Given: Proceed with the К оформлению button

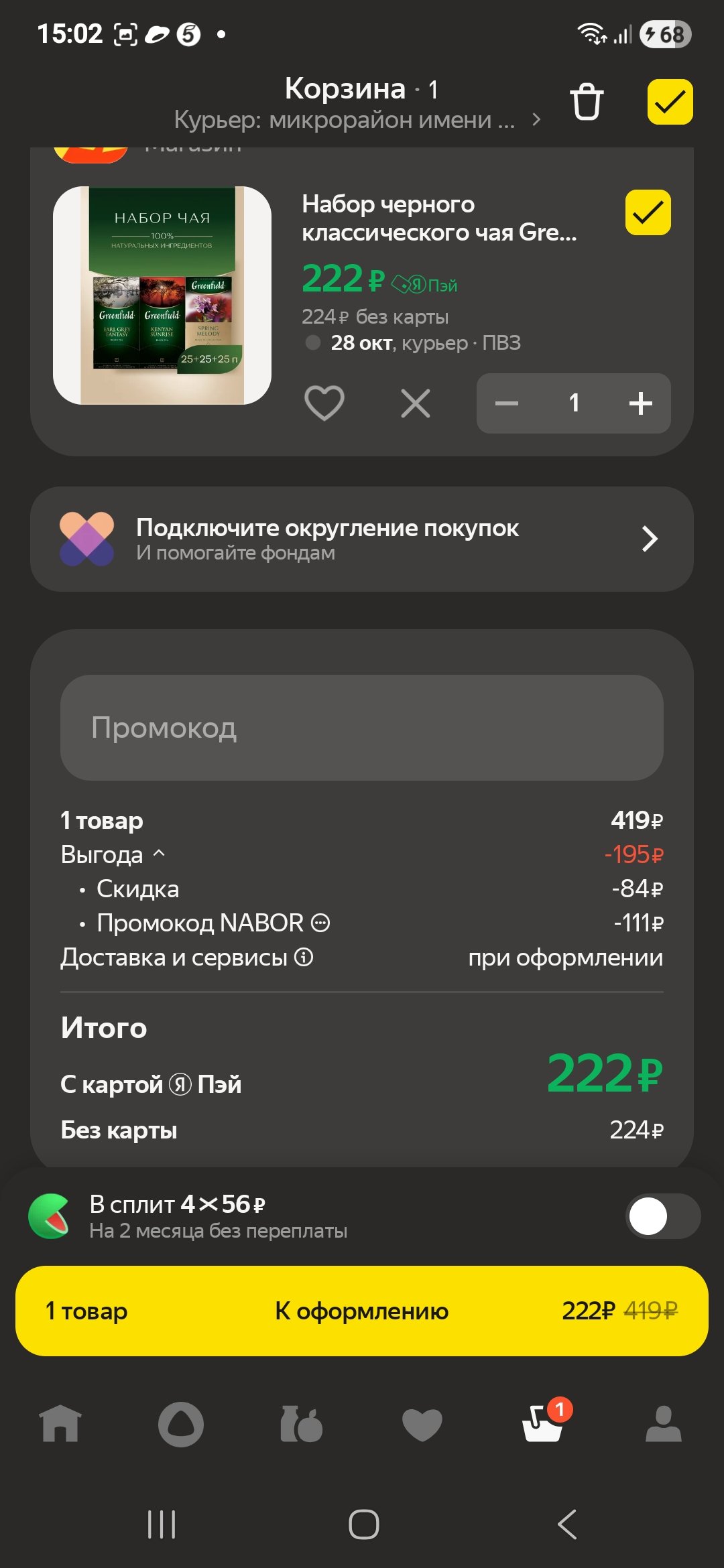Looking at the screenshot, I should pos(362,1311).
